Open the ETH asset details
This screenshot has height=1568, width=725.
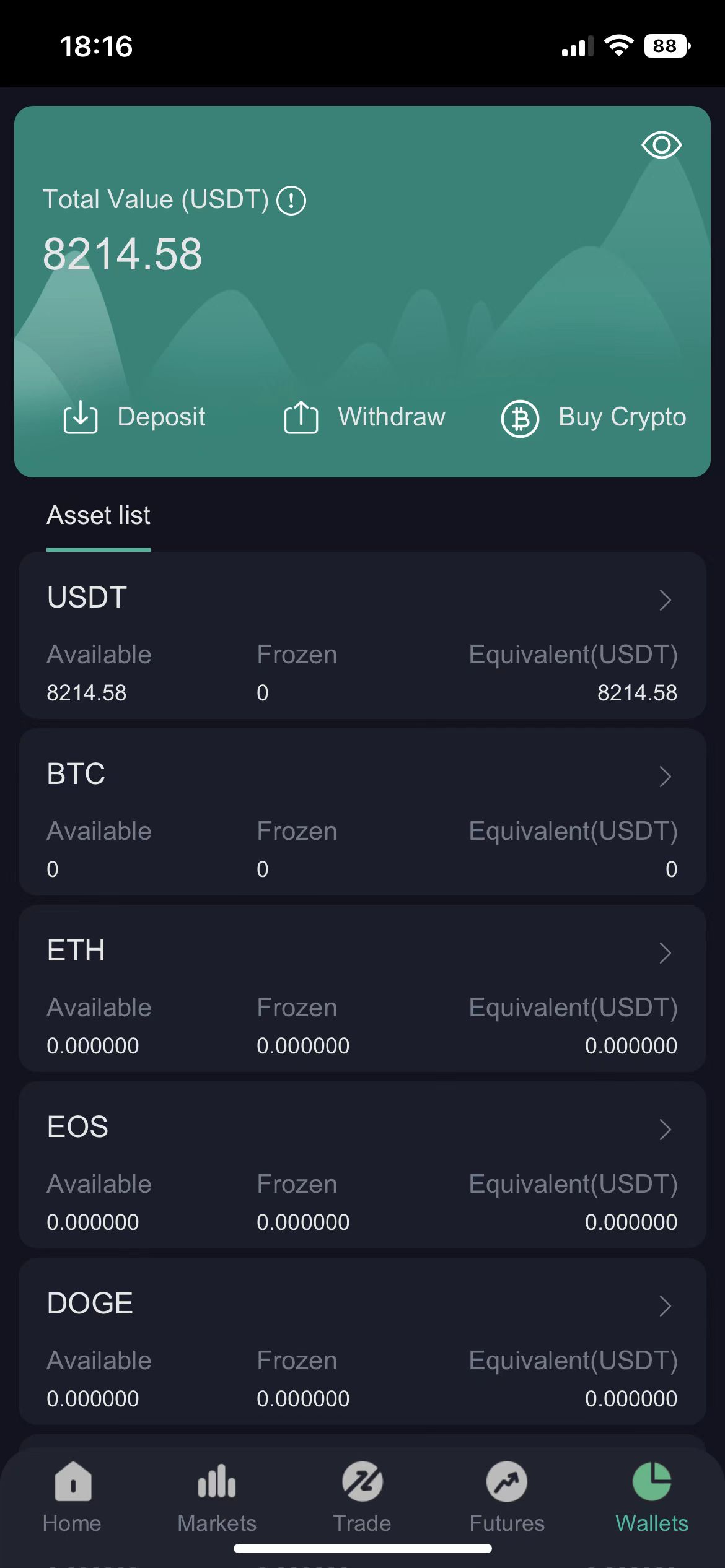click(x=362, y=988)
